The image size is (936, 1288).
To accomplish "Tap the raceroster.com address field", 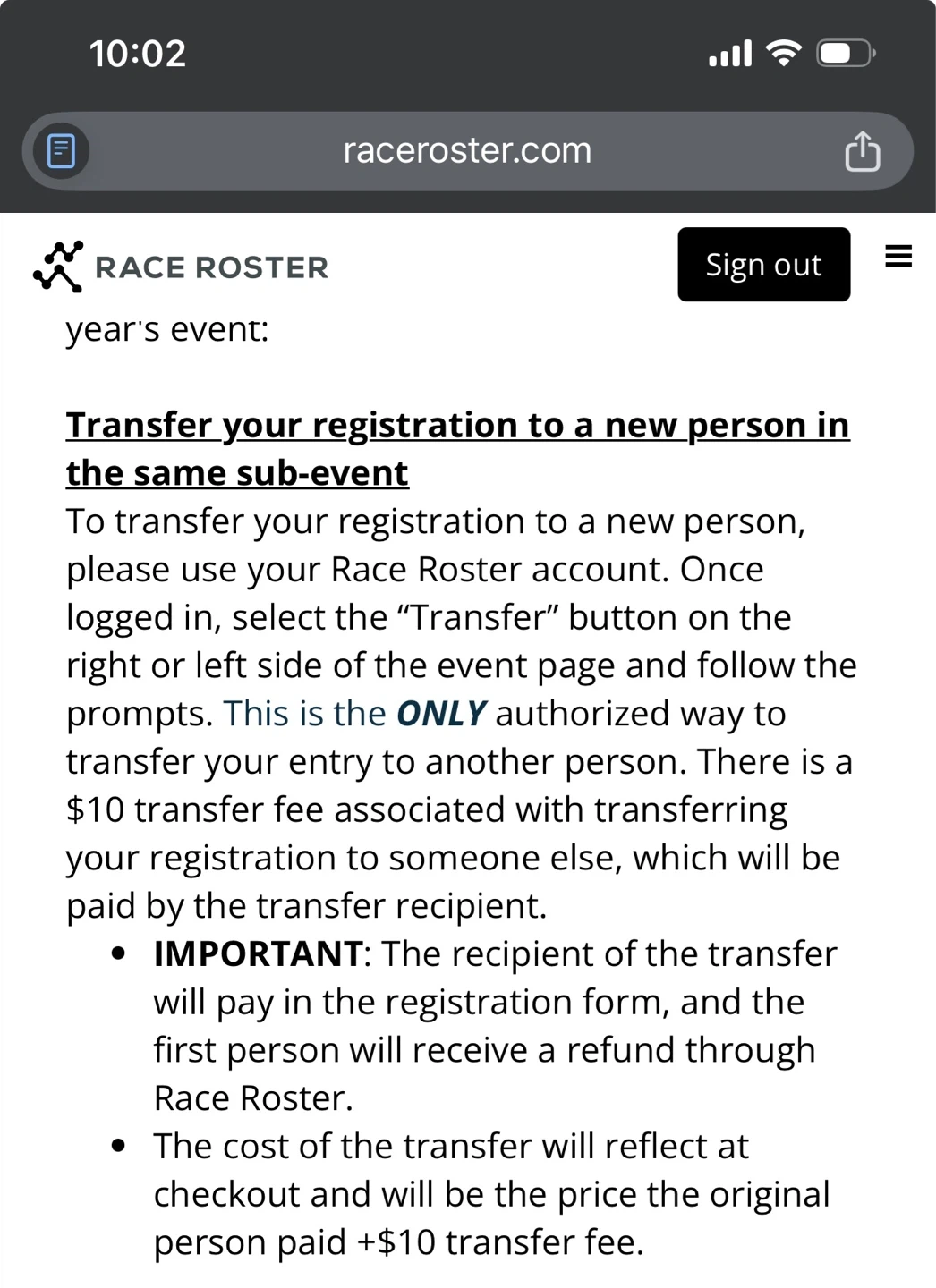I will click(x=467, y=151).
